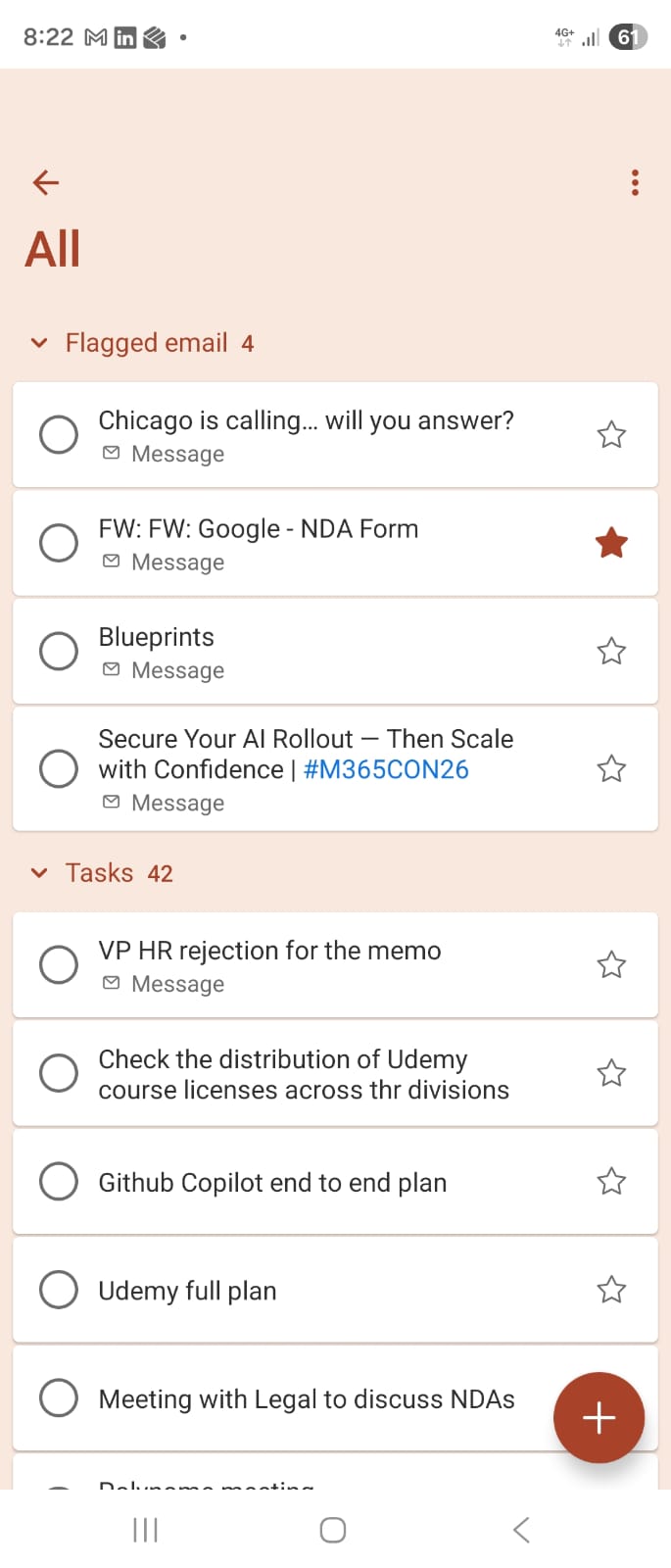Mark 'Chicago is calling' as completed
Viewport: 671px width, 1568px height.
pyautogui.click(x=59, y=434)
